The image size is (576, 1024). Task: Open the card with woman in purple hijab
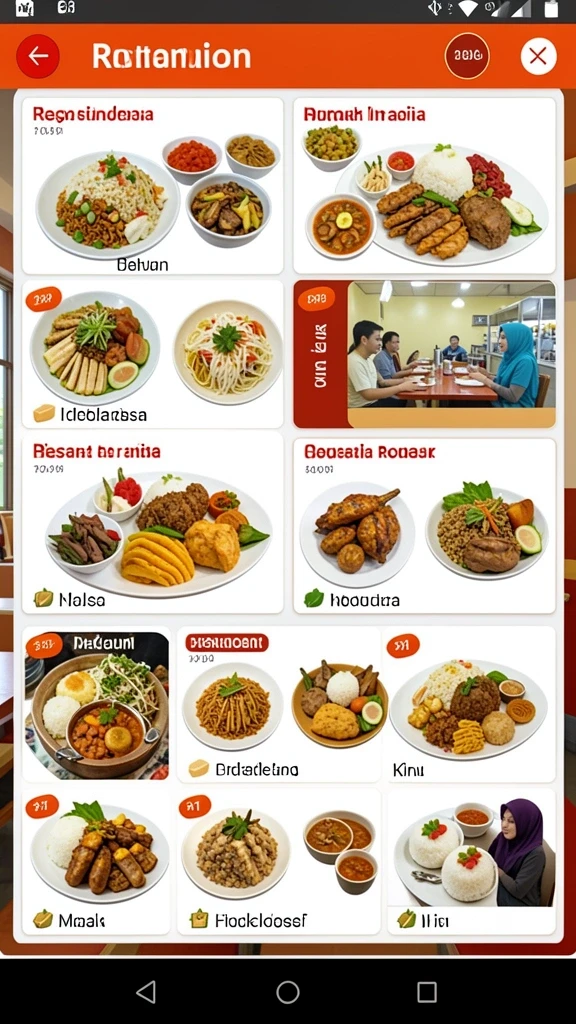pos(470,861)
